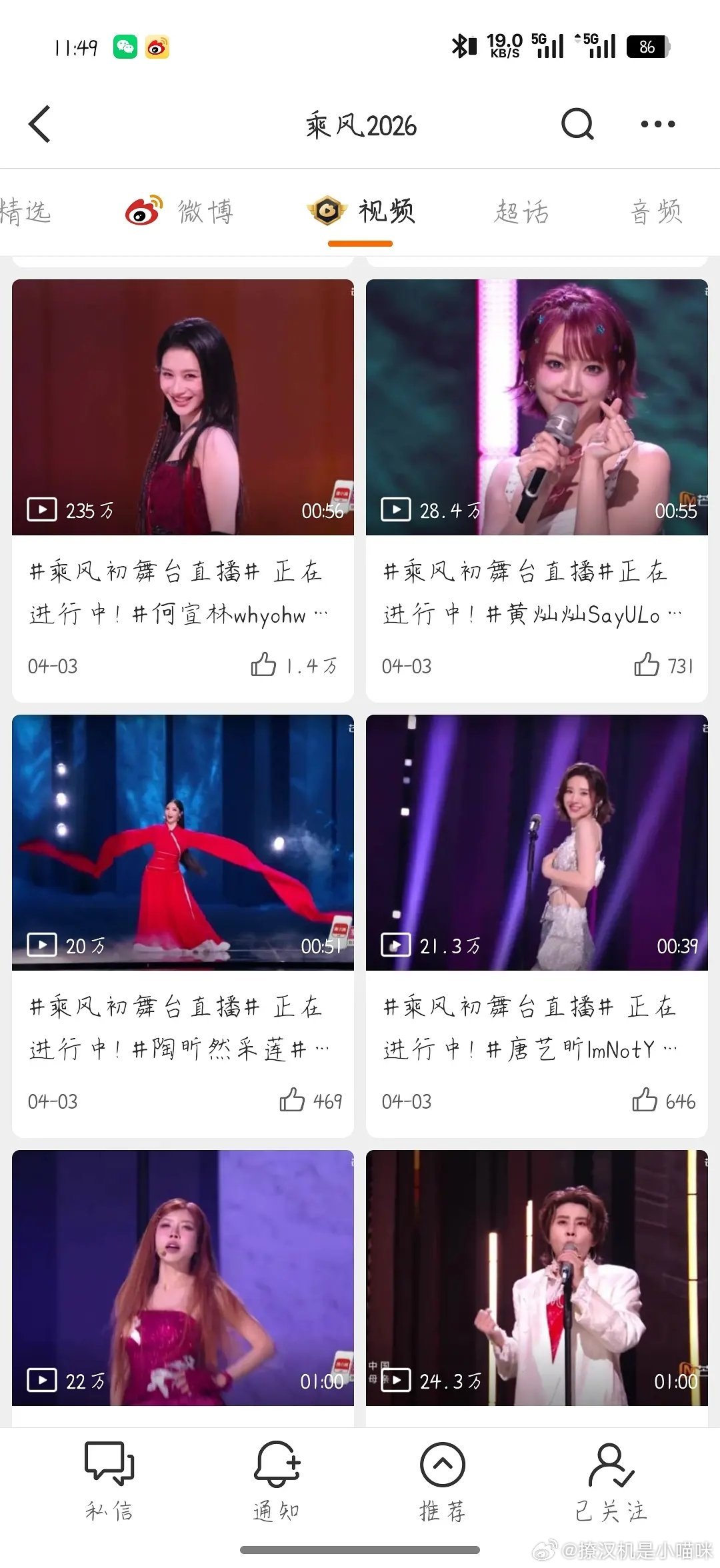The image size is (720, 1568).
Task: Open the three-dot overflow menu
Action: (x=657, y=124)
